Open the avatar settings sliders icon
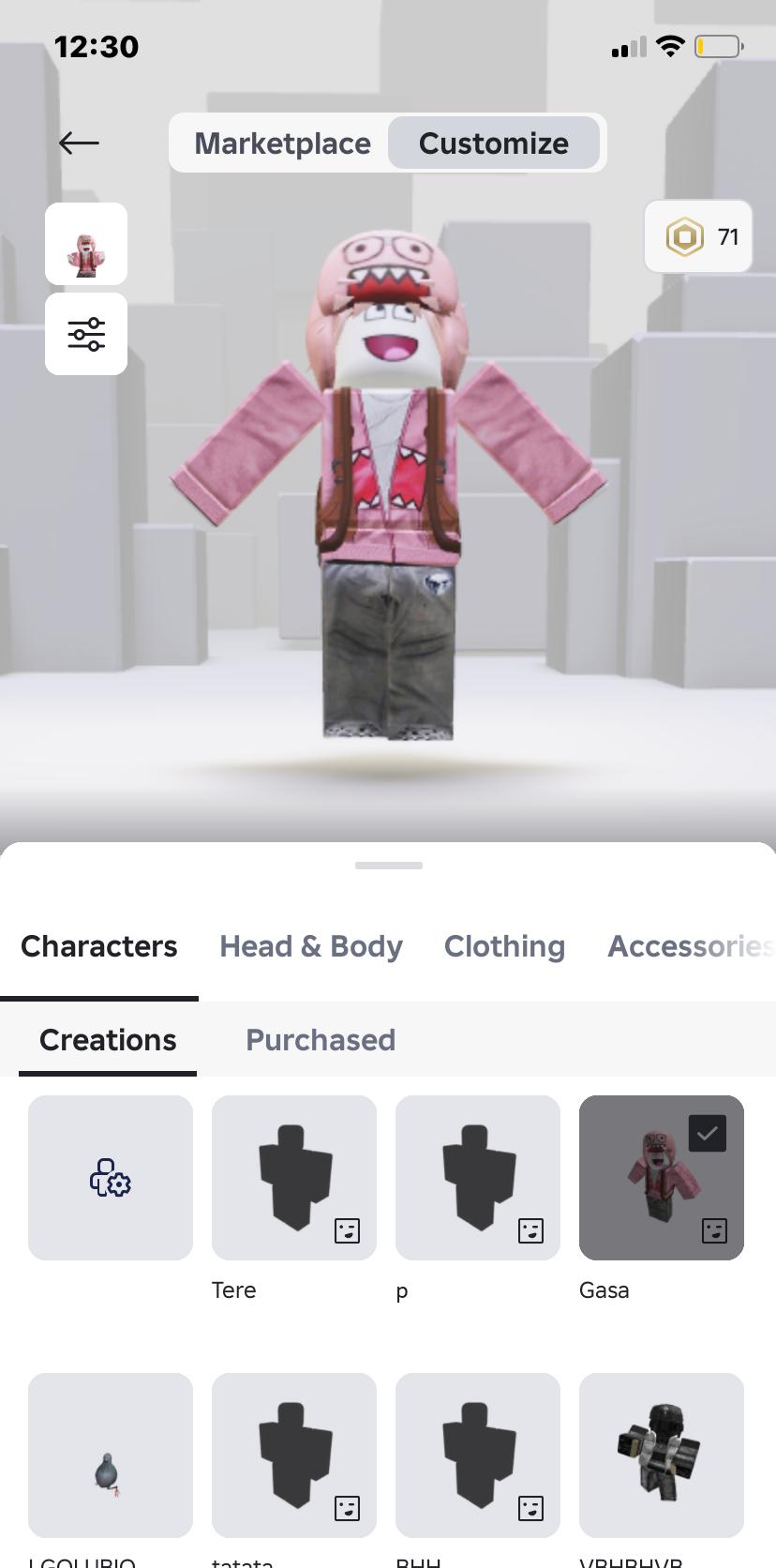Image resolution: width=776 pixels, height=1568 pixels. [86, 334]
